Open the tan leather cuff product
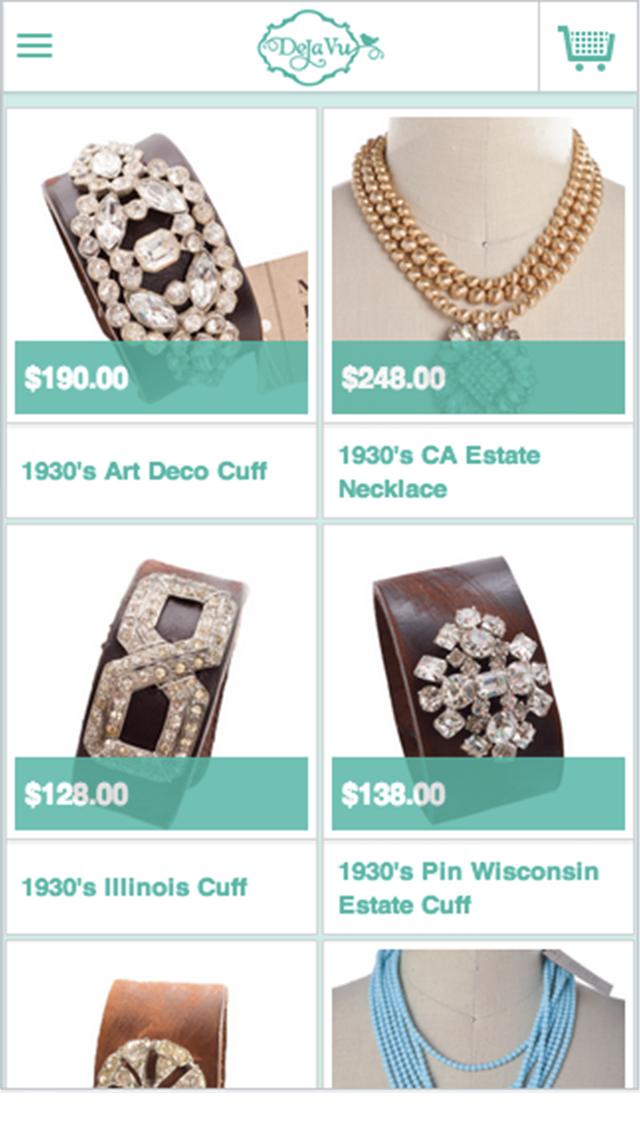The image size is (640, 1136). (x=161, y=1015)
